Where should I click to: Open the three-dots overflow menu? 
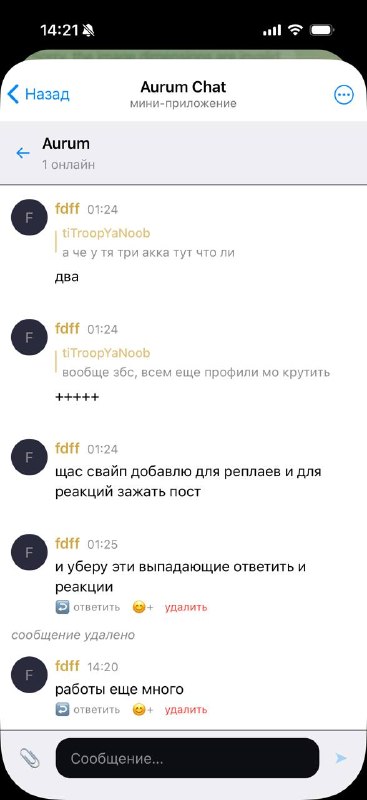344,94
